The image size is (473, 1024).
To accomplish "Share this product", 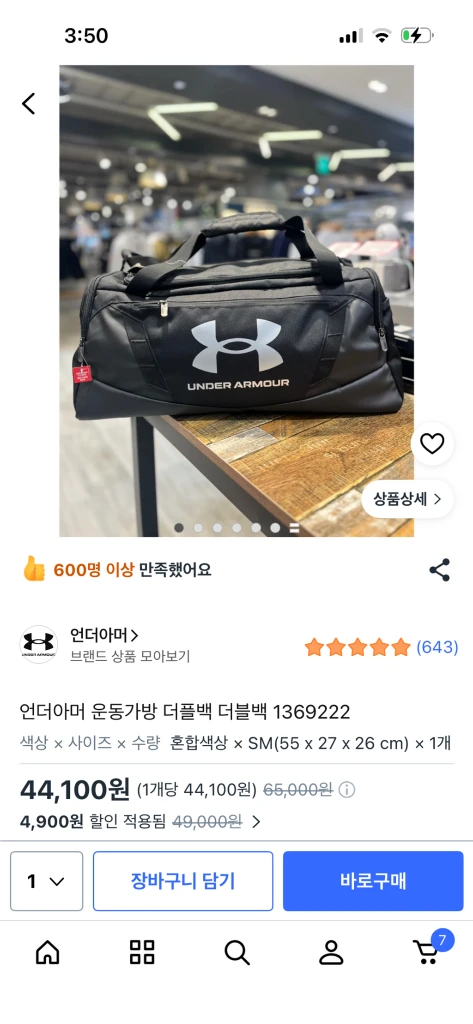I will point(440,570).
